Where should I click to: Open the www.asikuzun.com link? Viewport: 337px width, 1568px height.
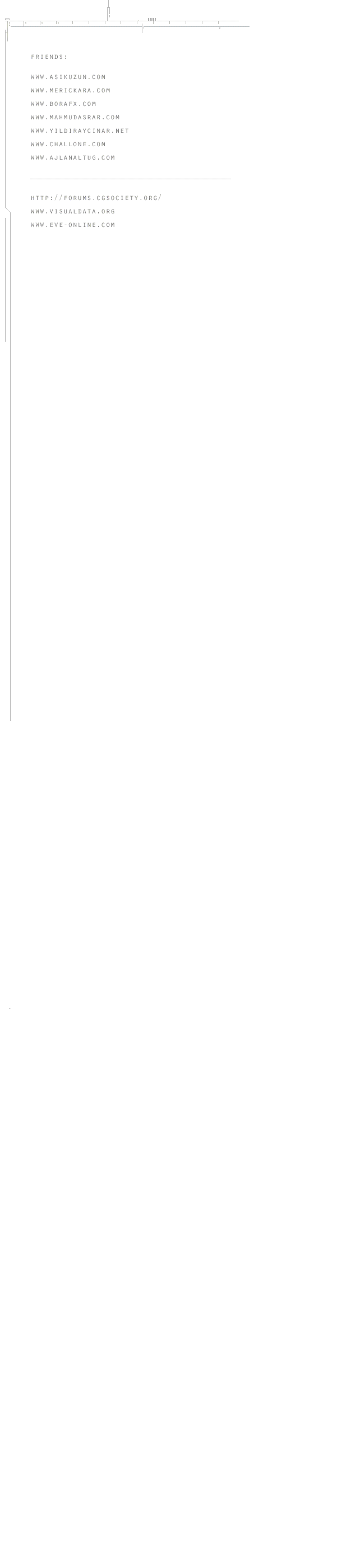click(68, 77)
